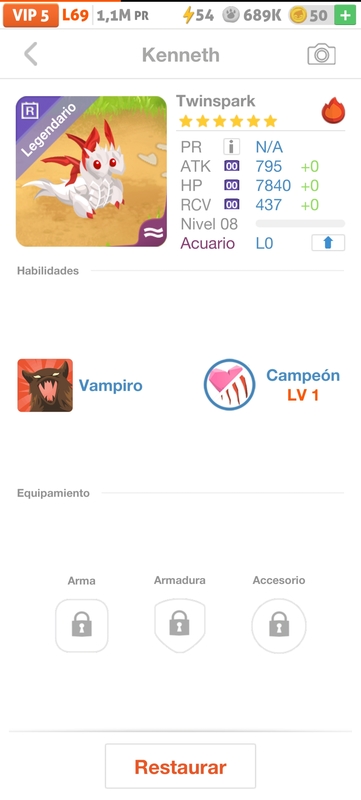The width and height of the screenshot is (361, 800).
Task: Select the locked Armadura slot
Action: (x=179, y=625)
